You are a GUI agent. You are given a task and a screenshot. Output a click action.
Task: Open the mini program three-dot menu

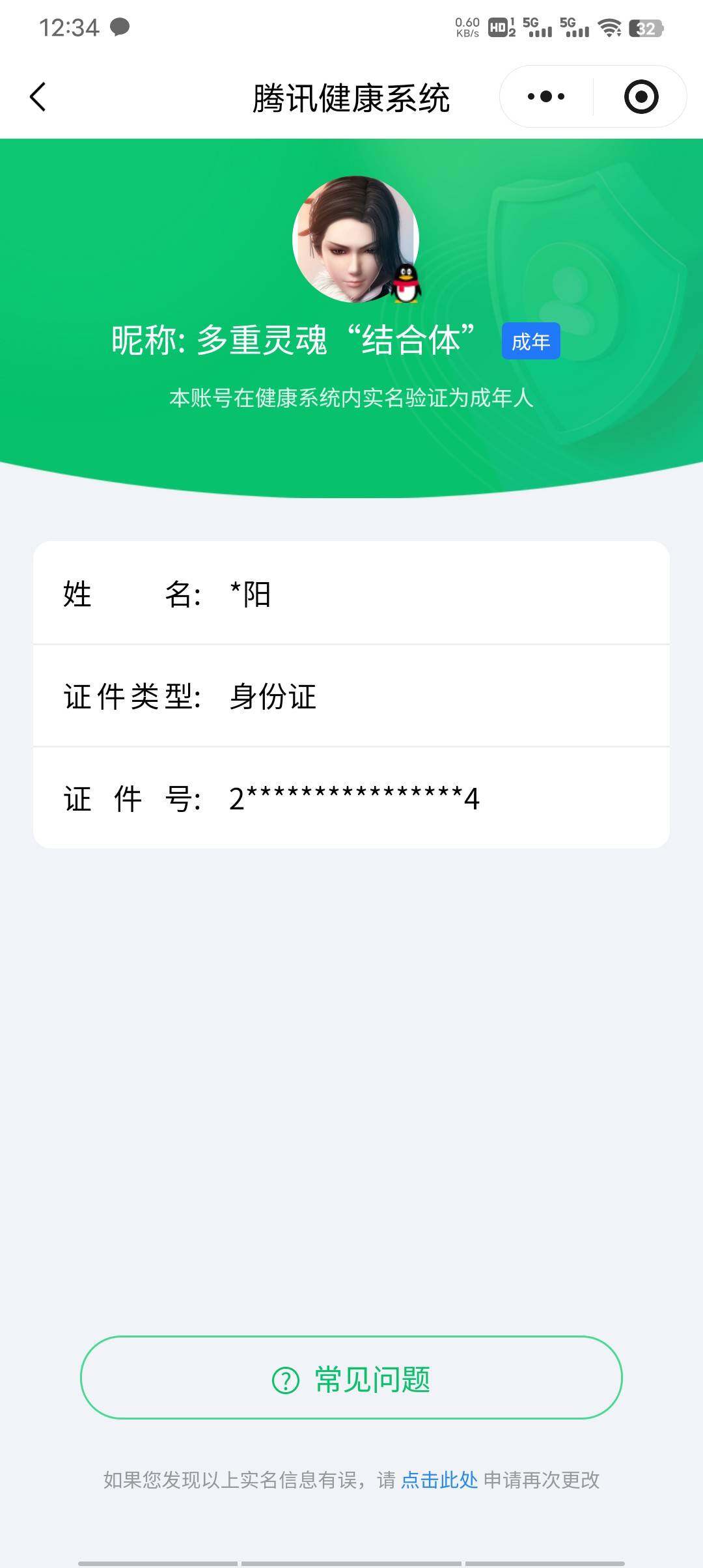(x=545, y=96)
